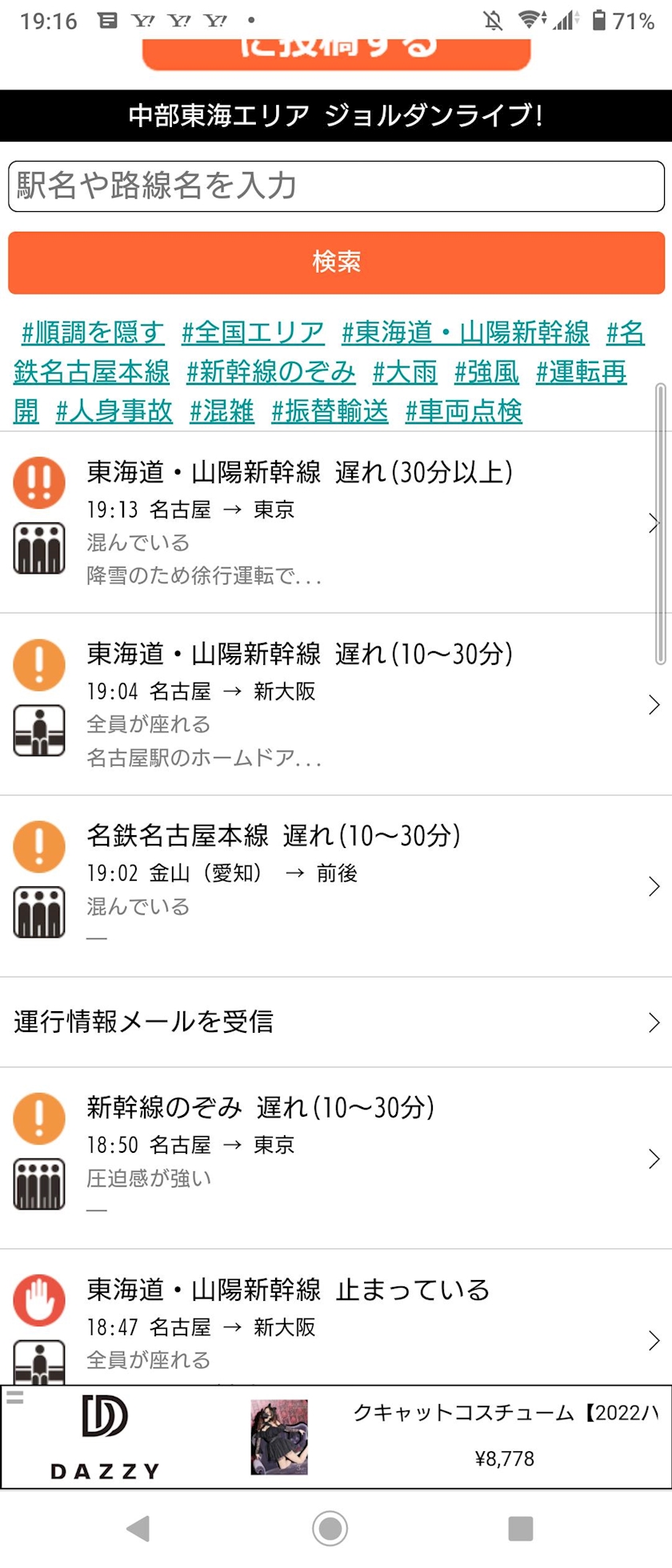Select the #強風 hashtag link
Image resolution: width=672 pixels, height=1568 pixels.
click(486, 372)
